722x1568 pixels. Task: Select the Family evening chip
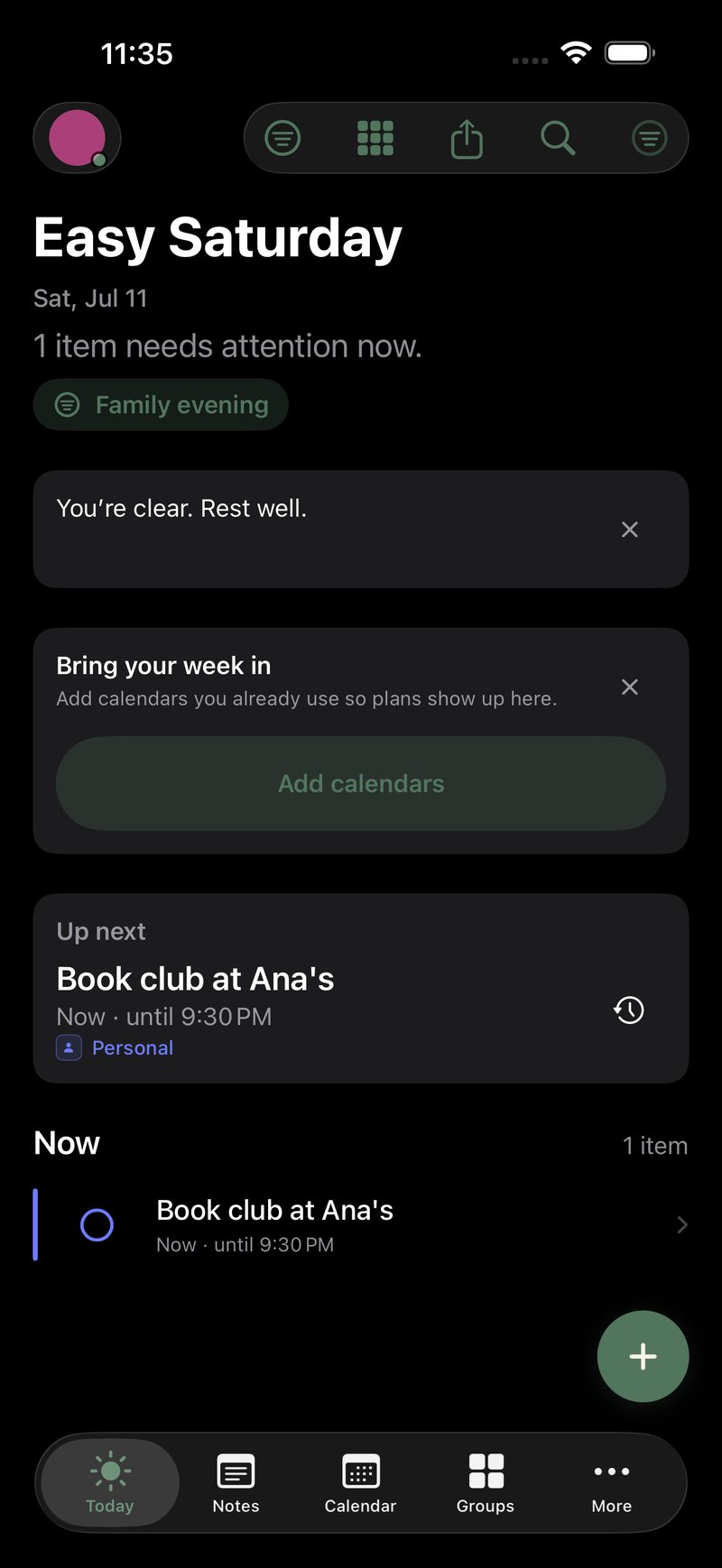161,405
